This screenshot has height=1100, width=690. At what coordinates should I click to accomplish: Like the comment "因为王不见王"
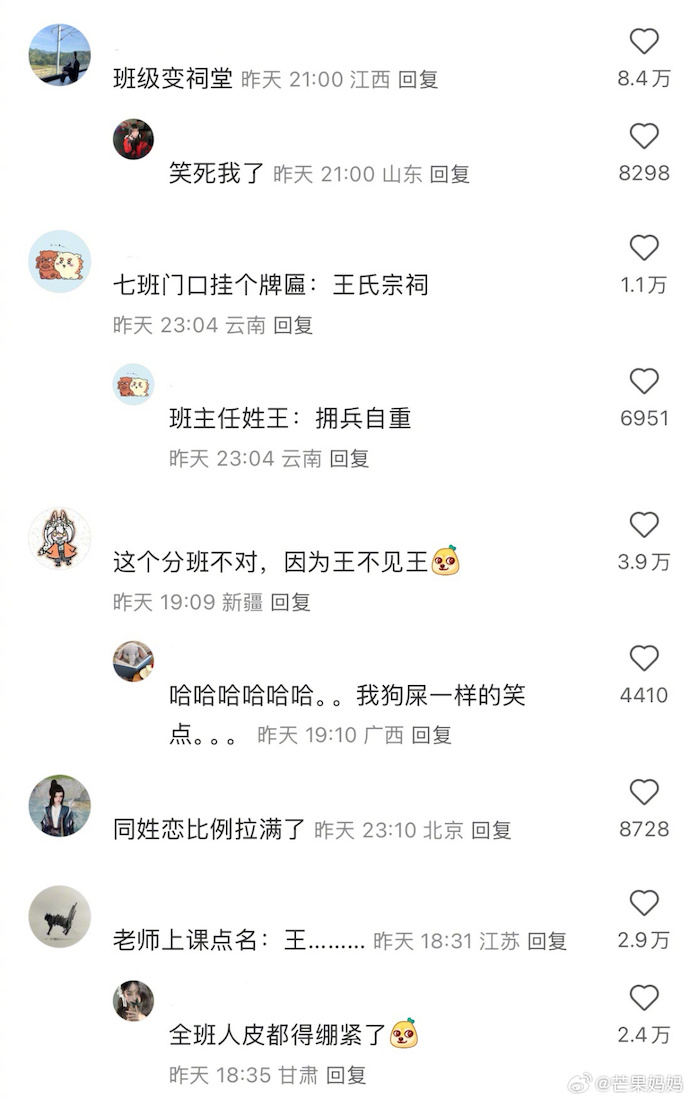644,525
